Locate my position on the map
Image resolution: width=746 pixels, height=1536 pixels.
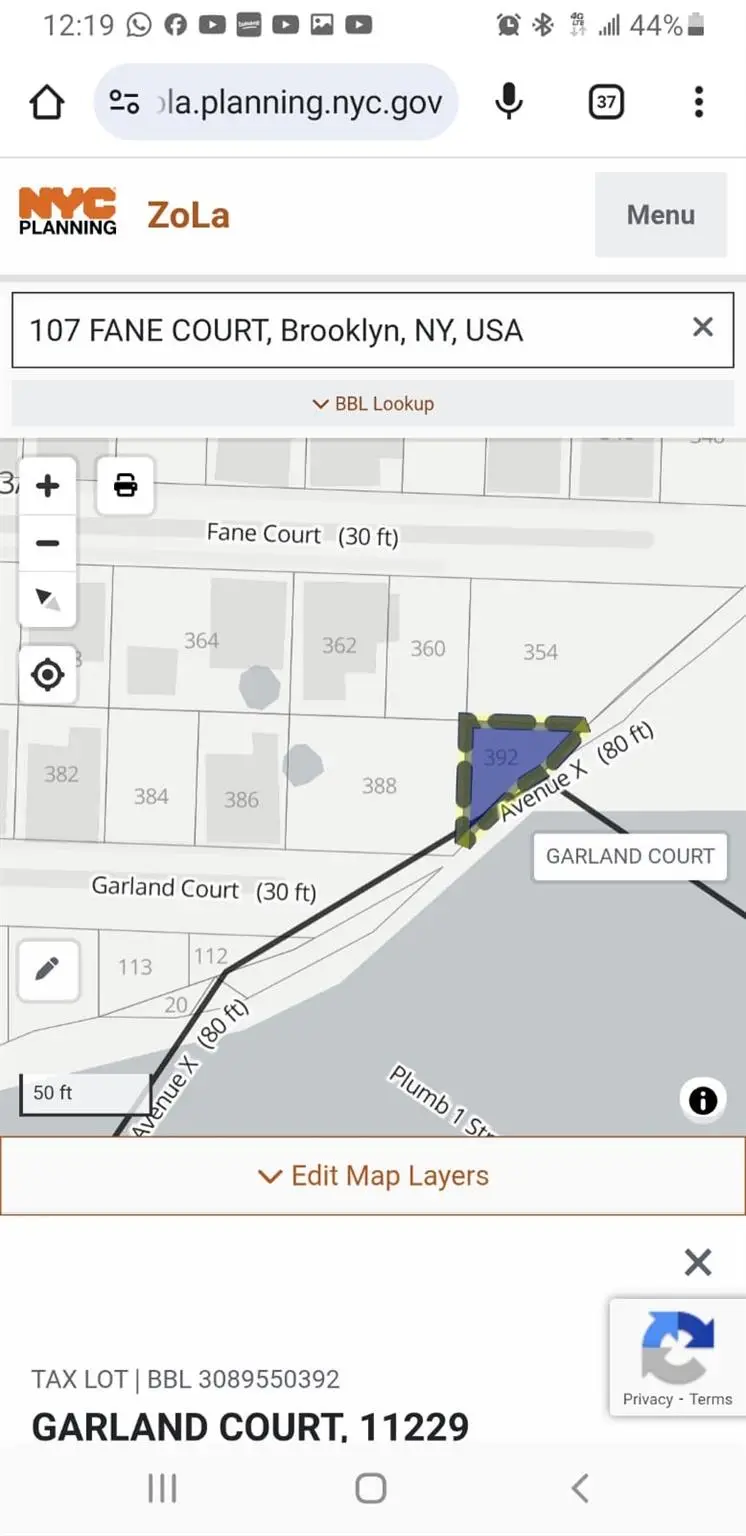point(47,675)
